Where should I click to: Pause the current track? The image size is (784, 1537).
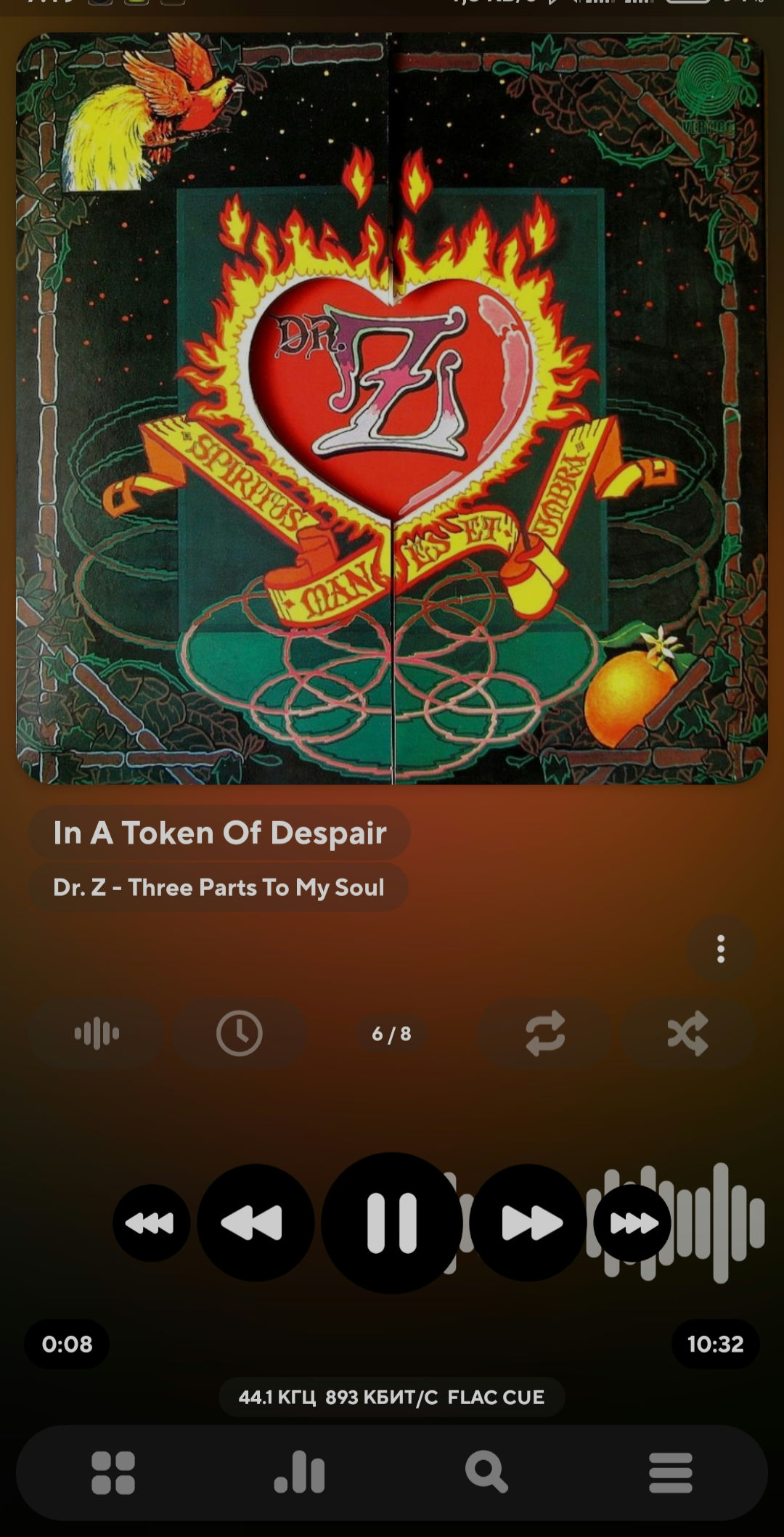click(391, 1223)
